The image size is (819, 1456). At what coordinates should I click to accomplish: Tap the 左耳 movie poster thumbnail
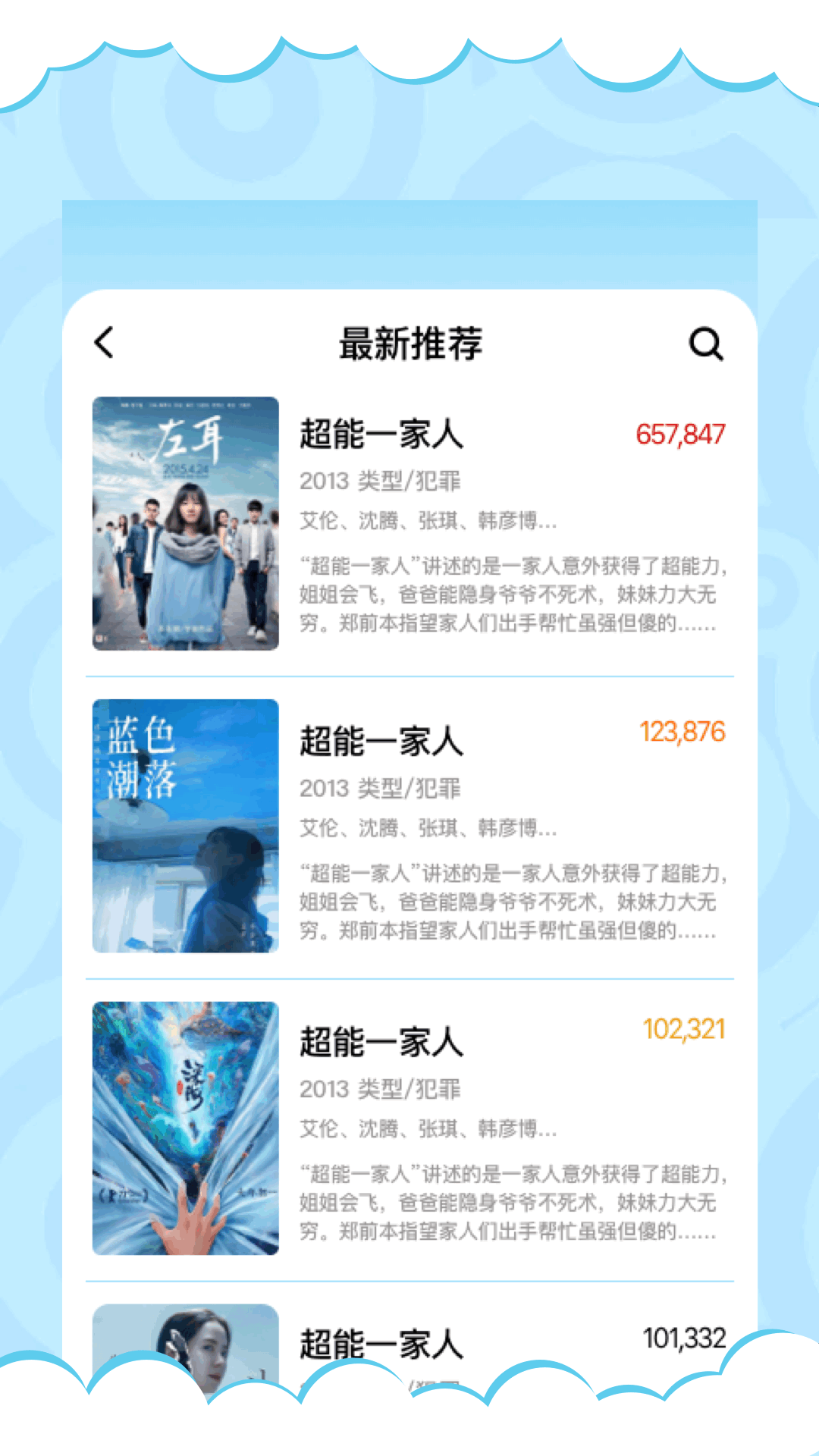point(185,519)
